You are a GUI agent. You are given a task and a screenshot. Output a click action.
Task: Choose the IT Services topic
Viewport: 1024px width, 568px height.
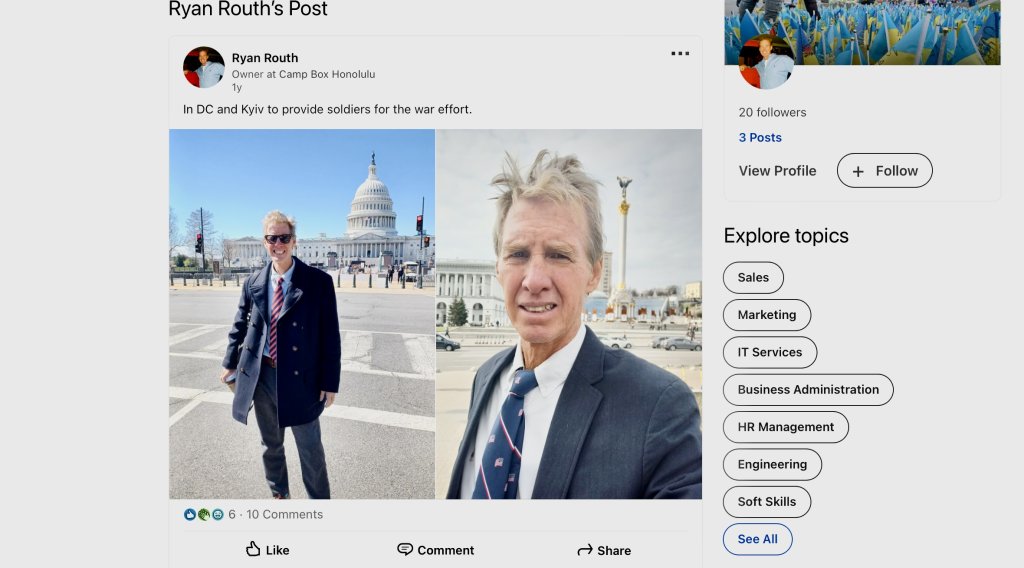(770, 352)
